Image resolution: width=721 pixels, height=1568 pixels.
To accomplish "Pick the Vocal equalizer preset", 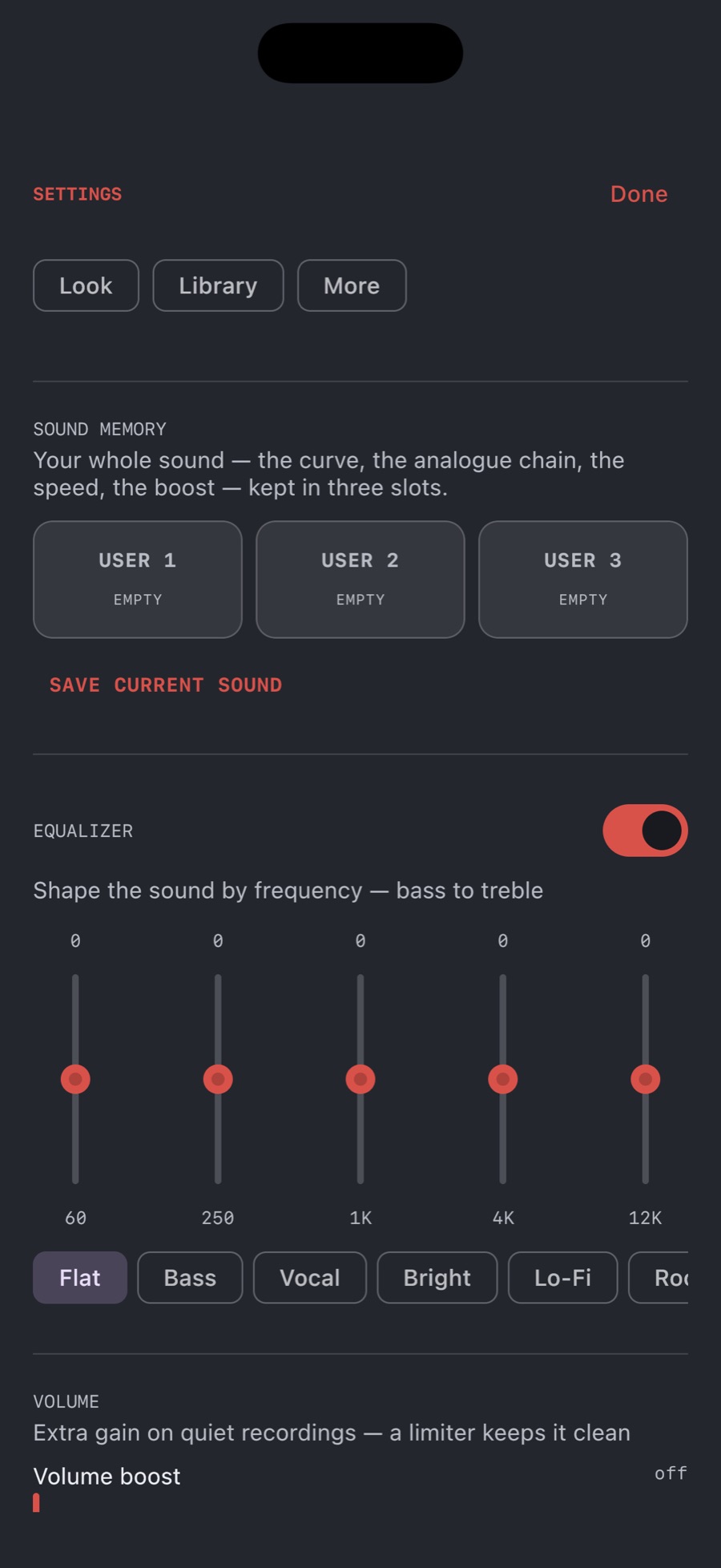I will click(x=310, y=1278).
